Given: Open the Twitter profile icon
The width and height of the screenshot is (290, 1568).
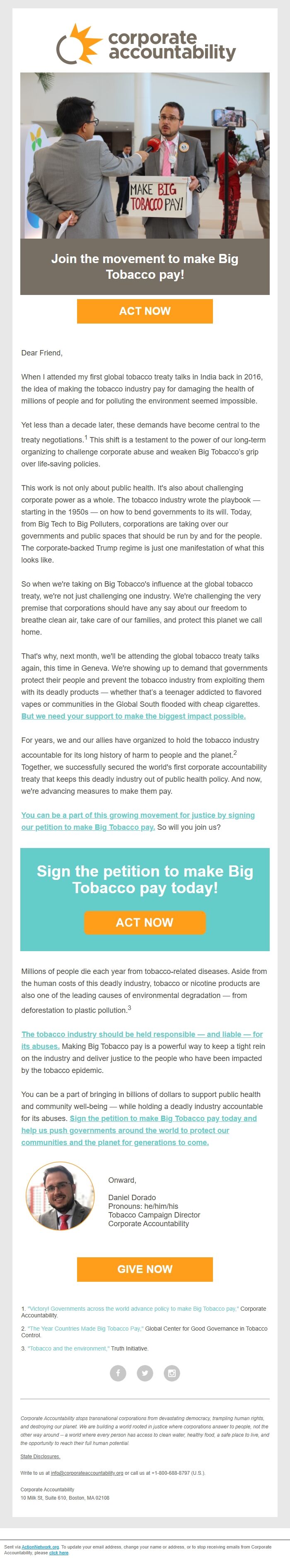Looking at the screenshot, I should click(145, 1373).
